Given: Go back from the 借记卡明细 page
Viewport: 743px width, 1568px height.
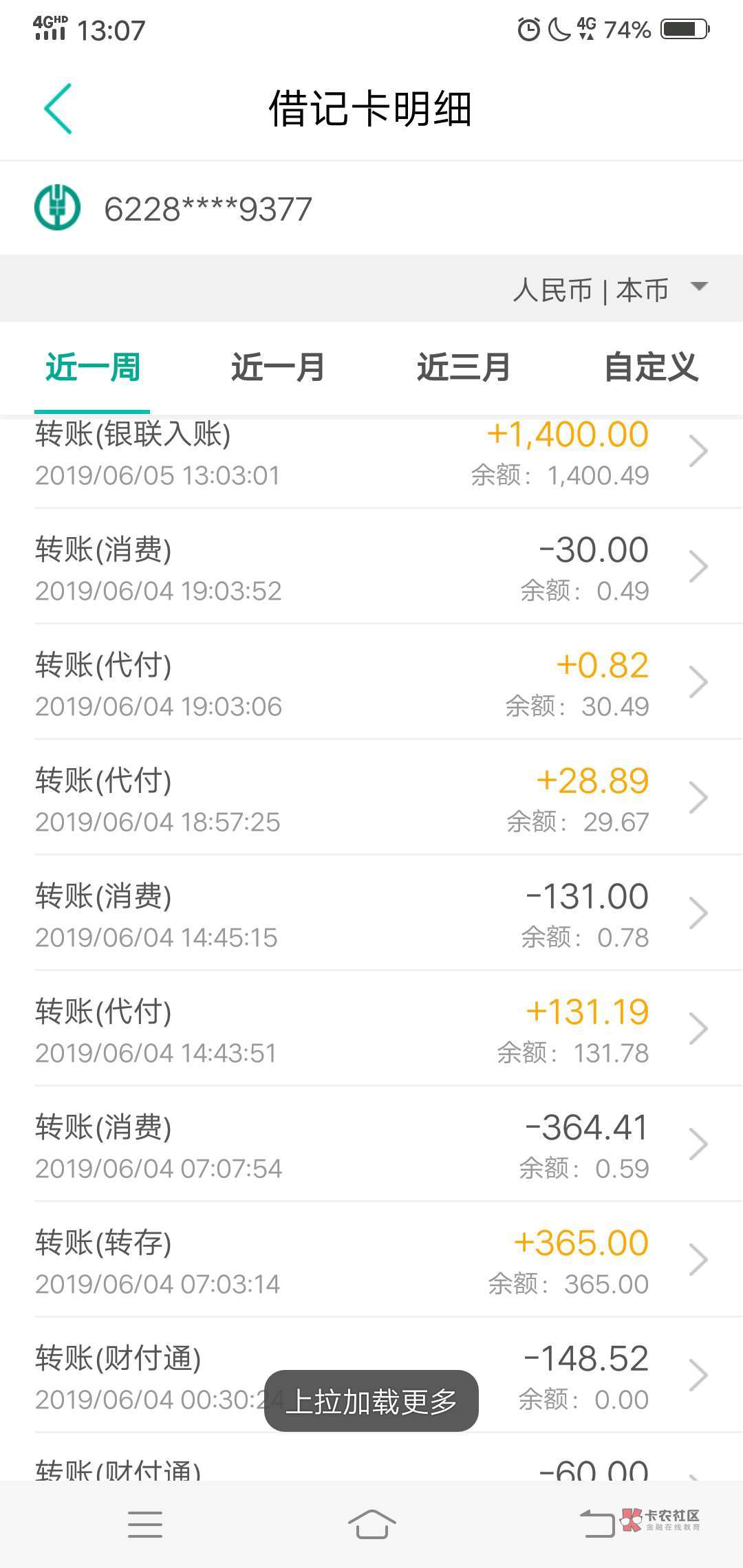Looking at the screenshot, I should 58,109.
